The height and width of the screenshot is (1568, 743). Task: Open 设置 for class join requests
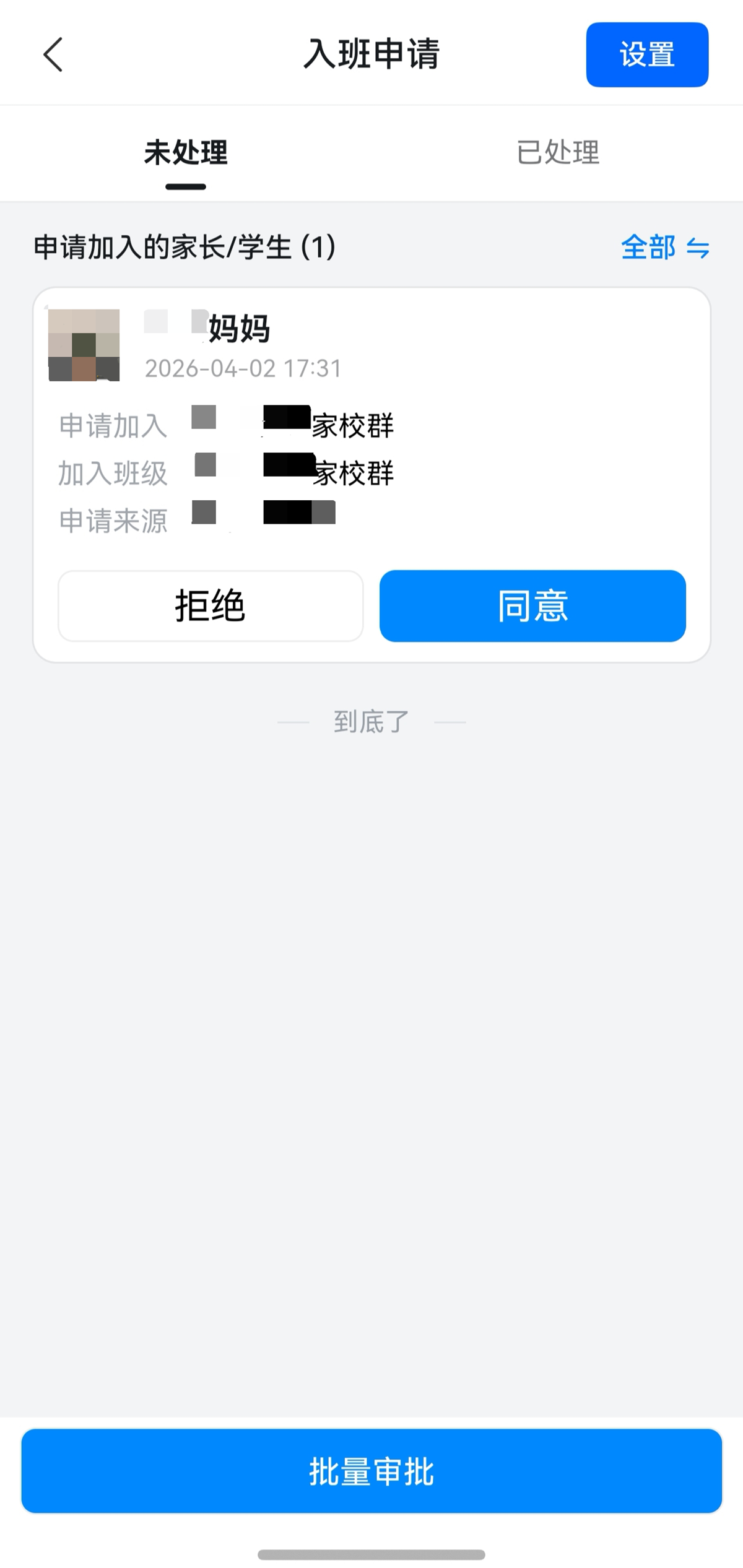[647, 54]
